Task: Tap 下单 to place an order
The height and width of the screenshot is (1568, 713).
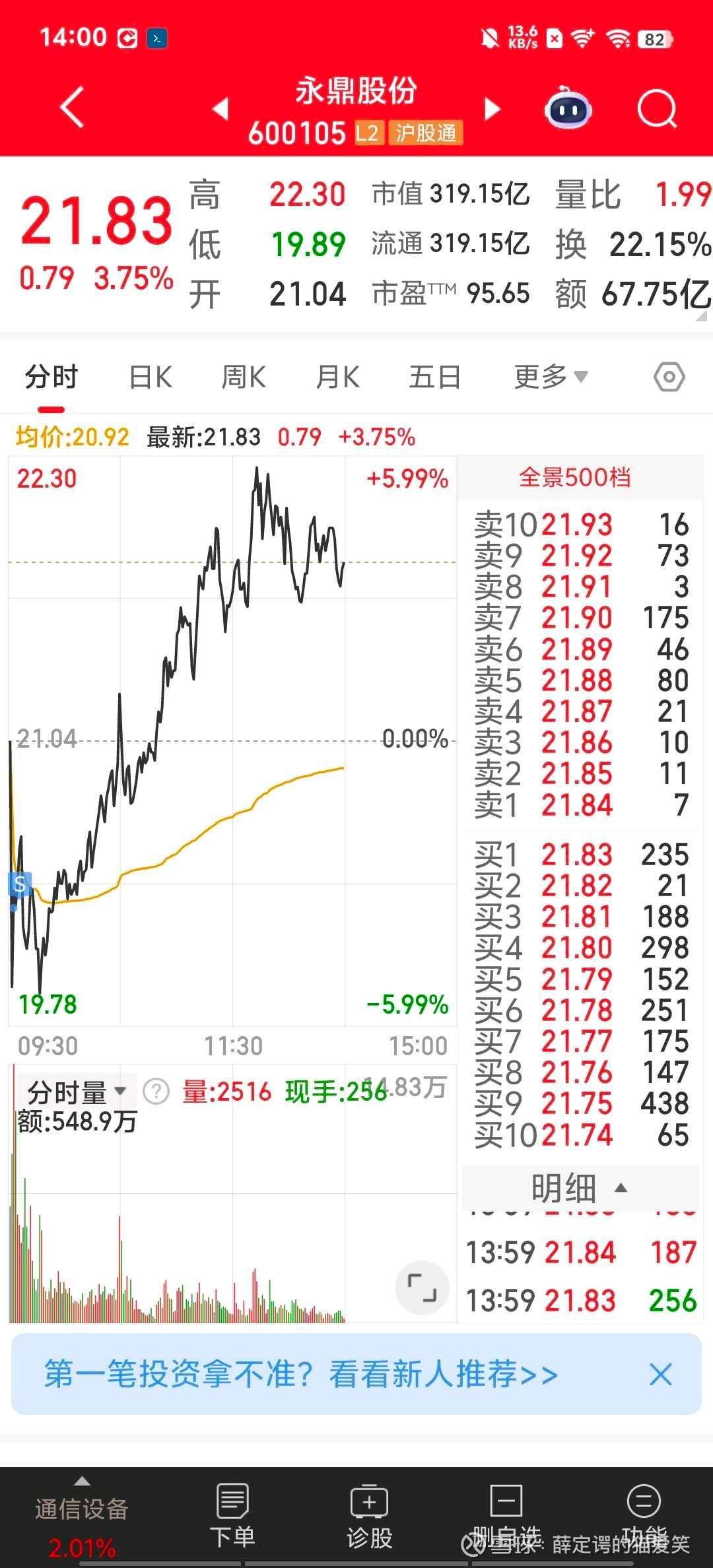Action: pos(232,1517)
